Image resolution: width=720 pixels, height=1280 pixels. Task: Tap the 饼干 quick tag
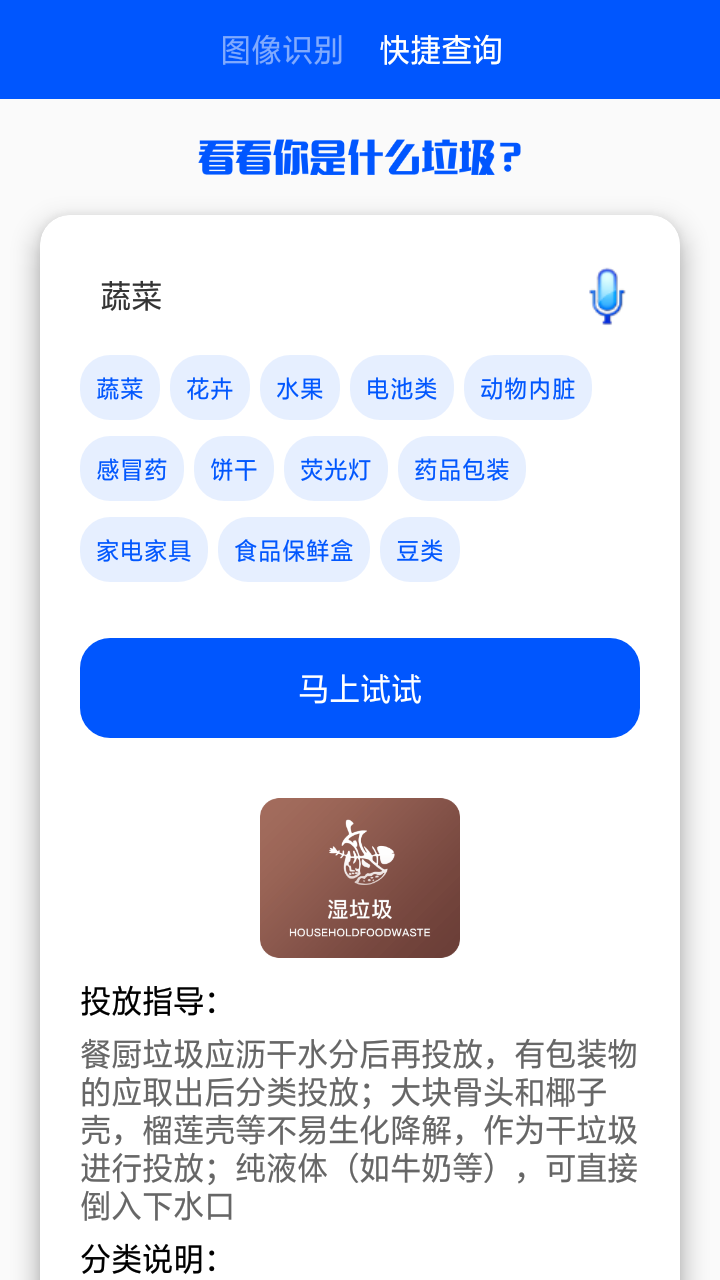point(233,468)
